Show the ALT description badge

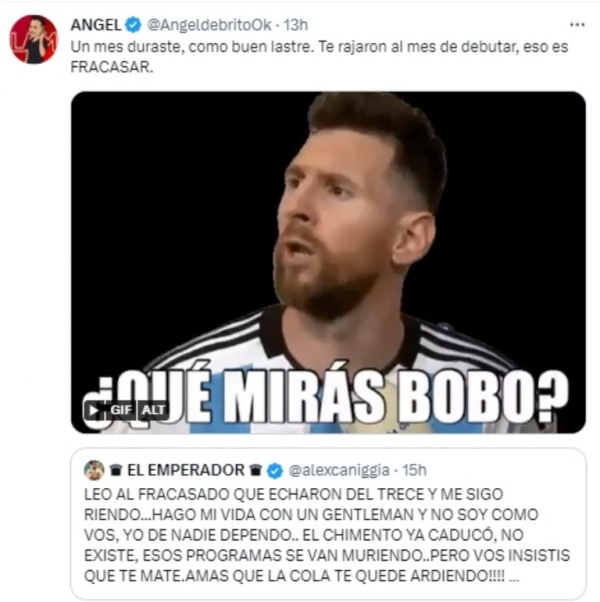(153, 410)
